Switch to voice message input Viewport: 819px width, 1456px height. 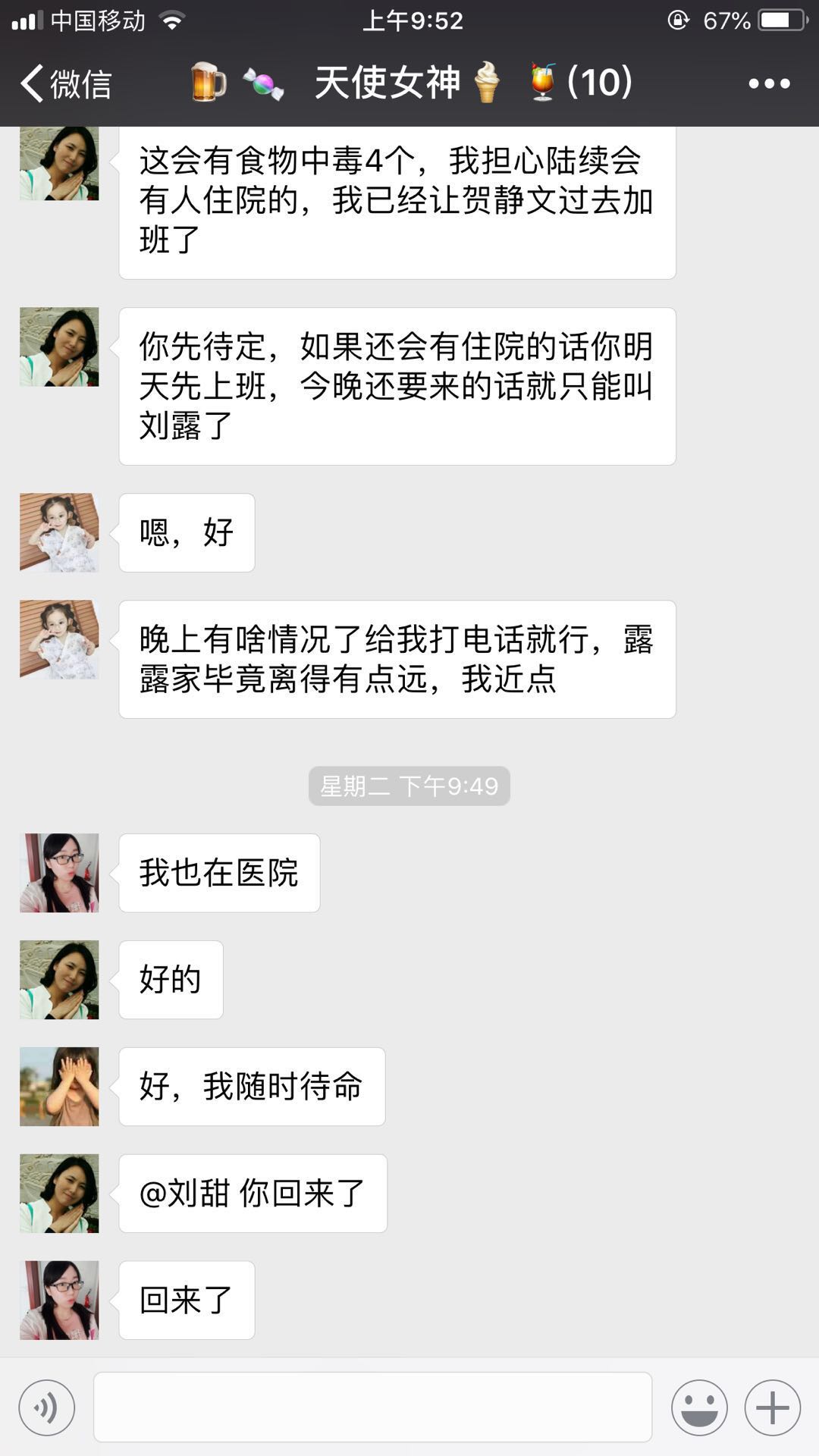47,1408
